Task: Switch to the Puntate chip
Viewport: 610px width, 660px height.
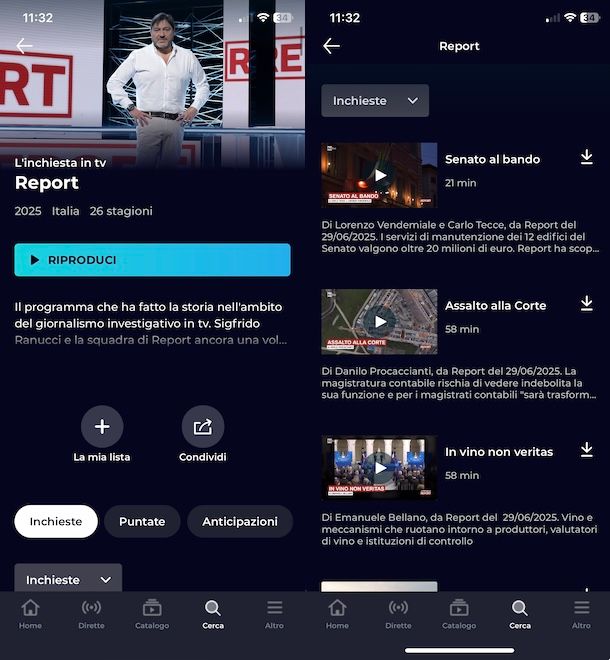Action: 142,521
